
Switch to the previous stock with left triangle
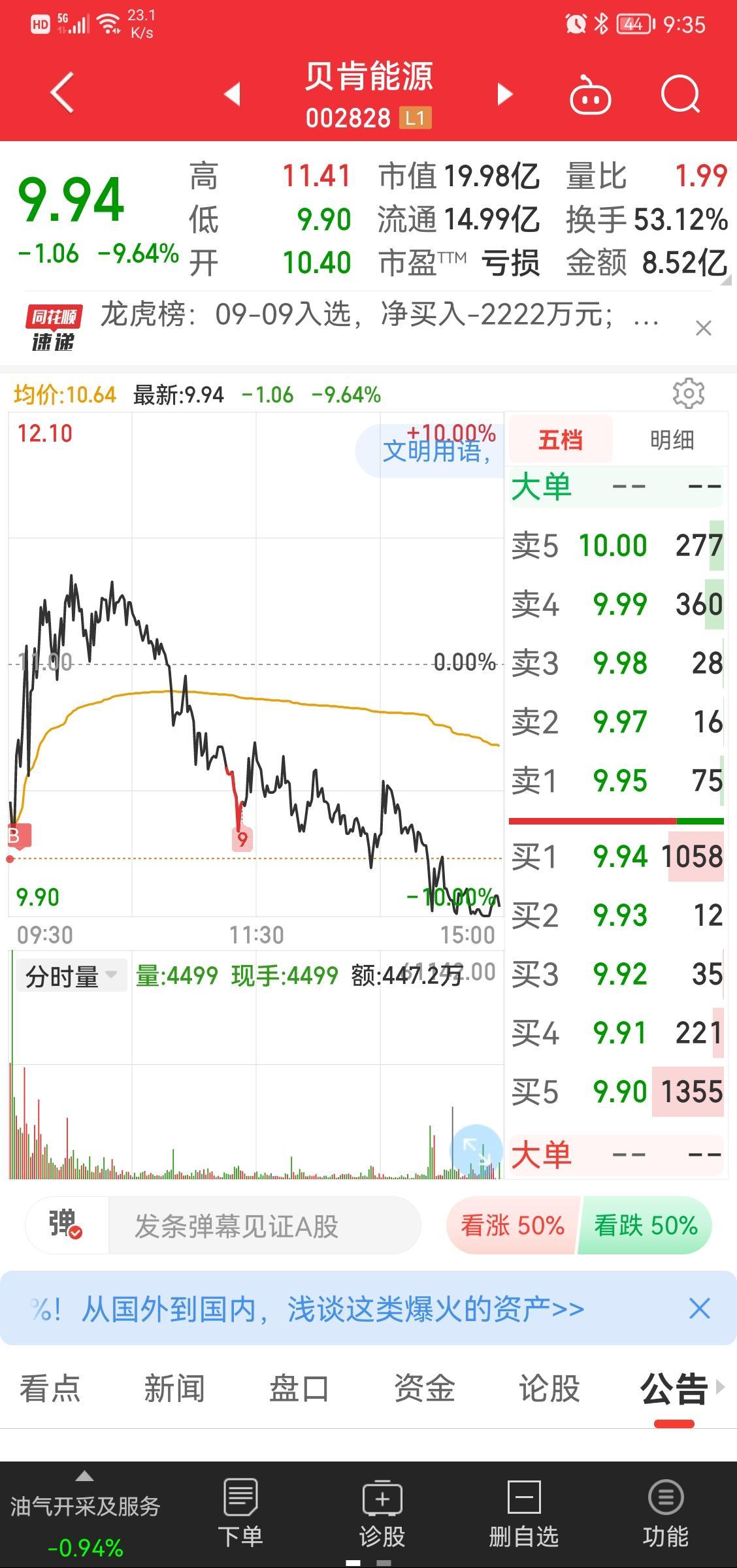click(232, 94)
